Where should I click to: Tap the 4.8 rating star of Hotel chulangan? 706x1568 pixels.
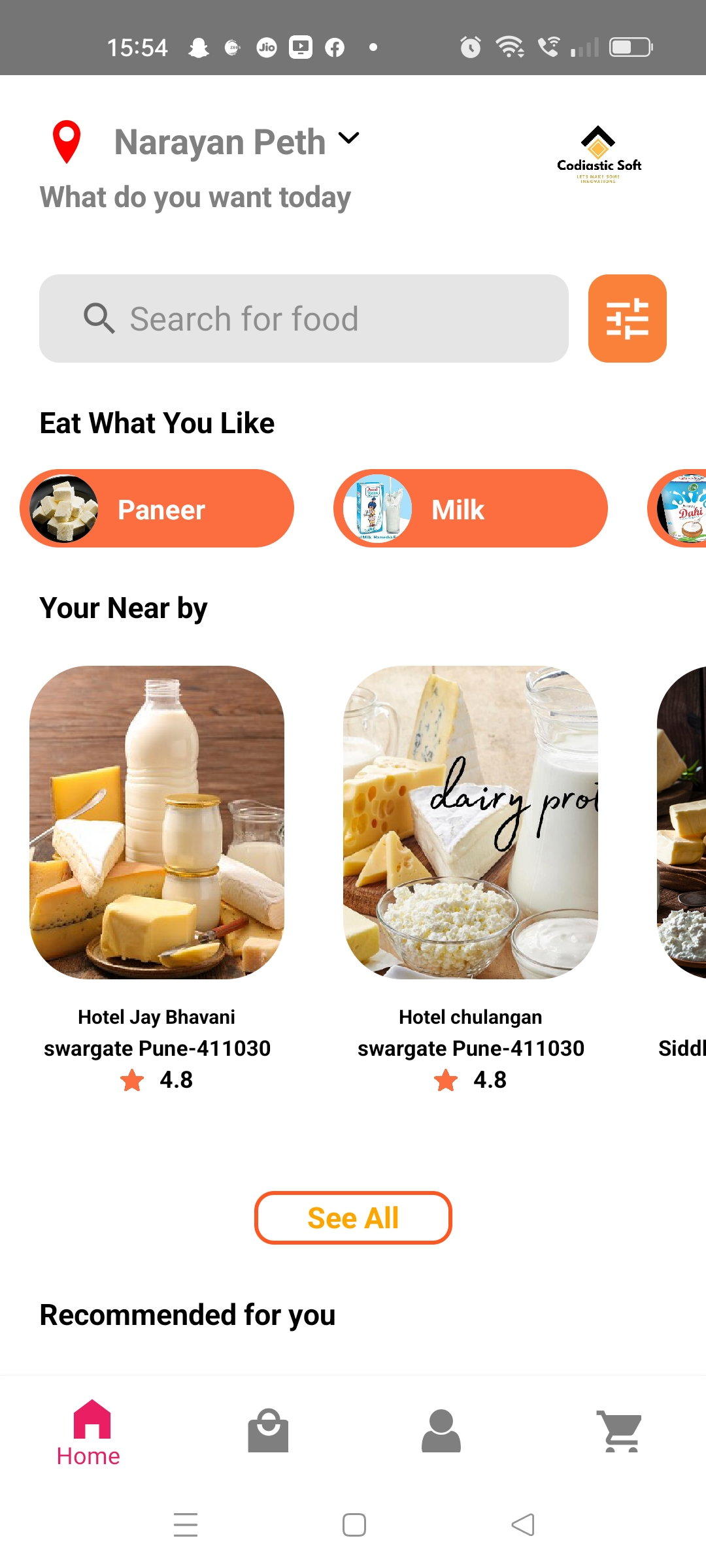[446, 1079]
